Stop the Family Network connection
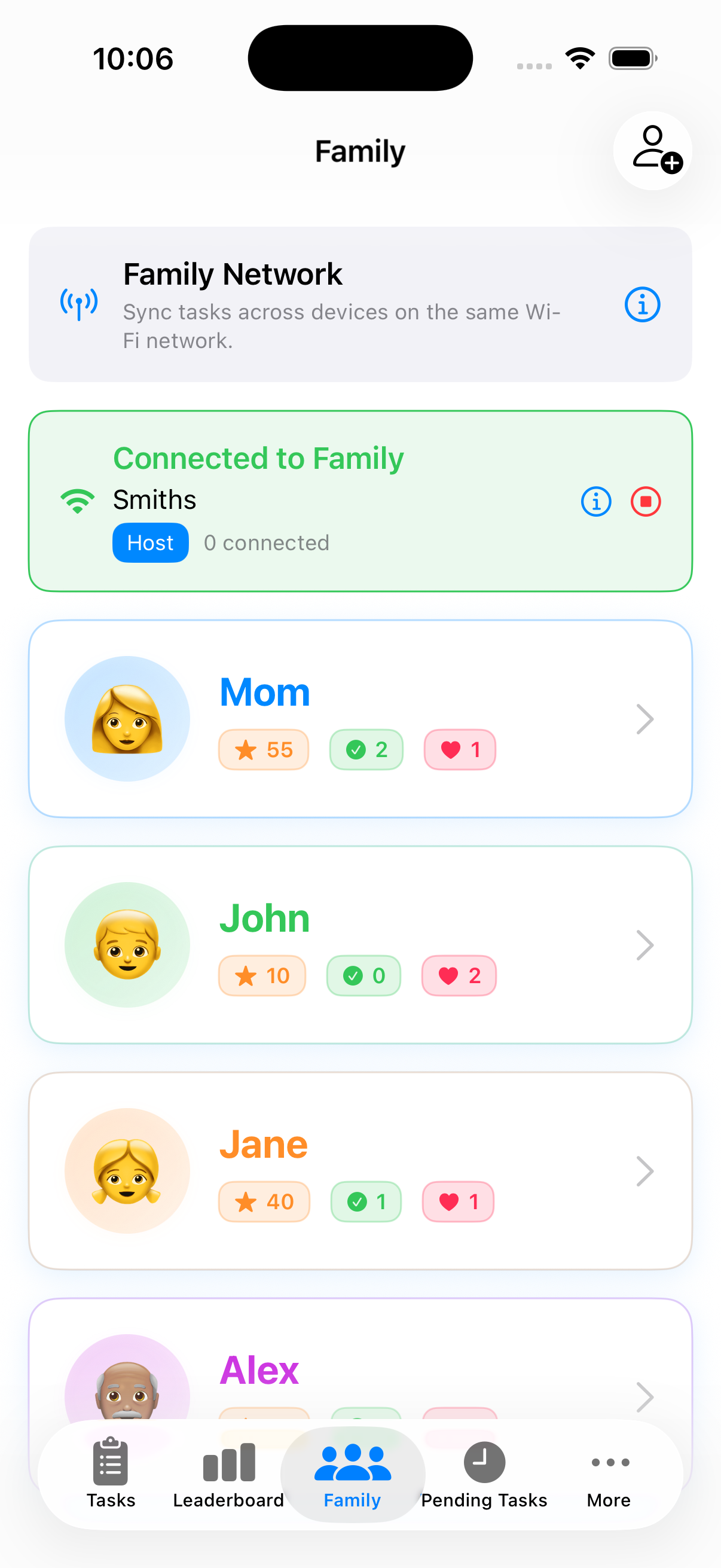This screenshot has width=721, height=1568. pyautogui.click(x=645, y=501)
